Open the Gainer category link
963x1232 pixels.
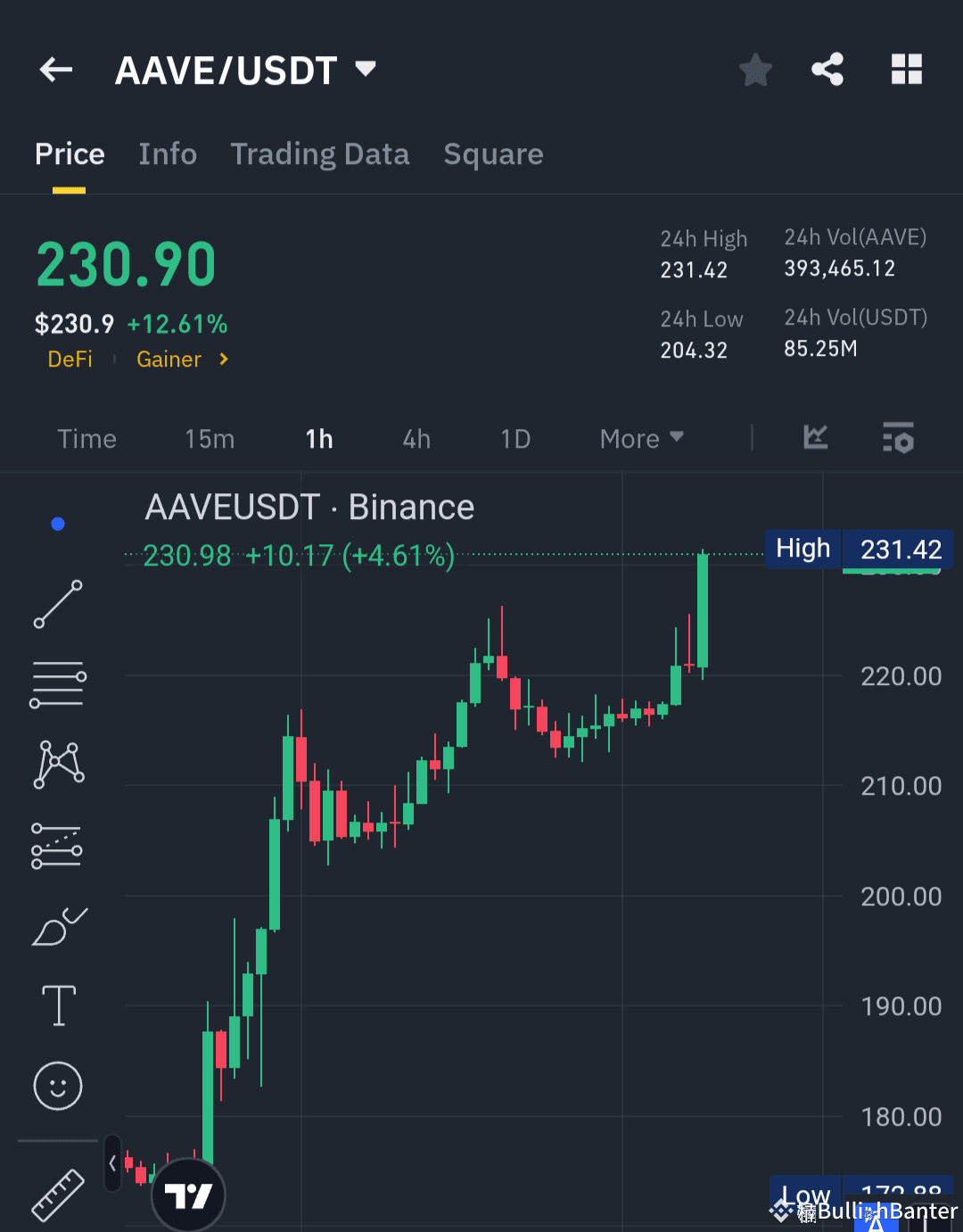pyautogui.click(x=169, y=359)
